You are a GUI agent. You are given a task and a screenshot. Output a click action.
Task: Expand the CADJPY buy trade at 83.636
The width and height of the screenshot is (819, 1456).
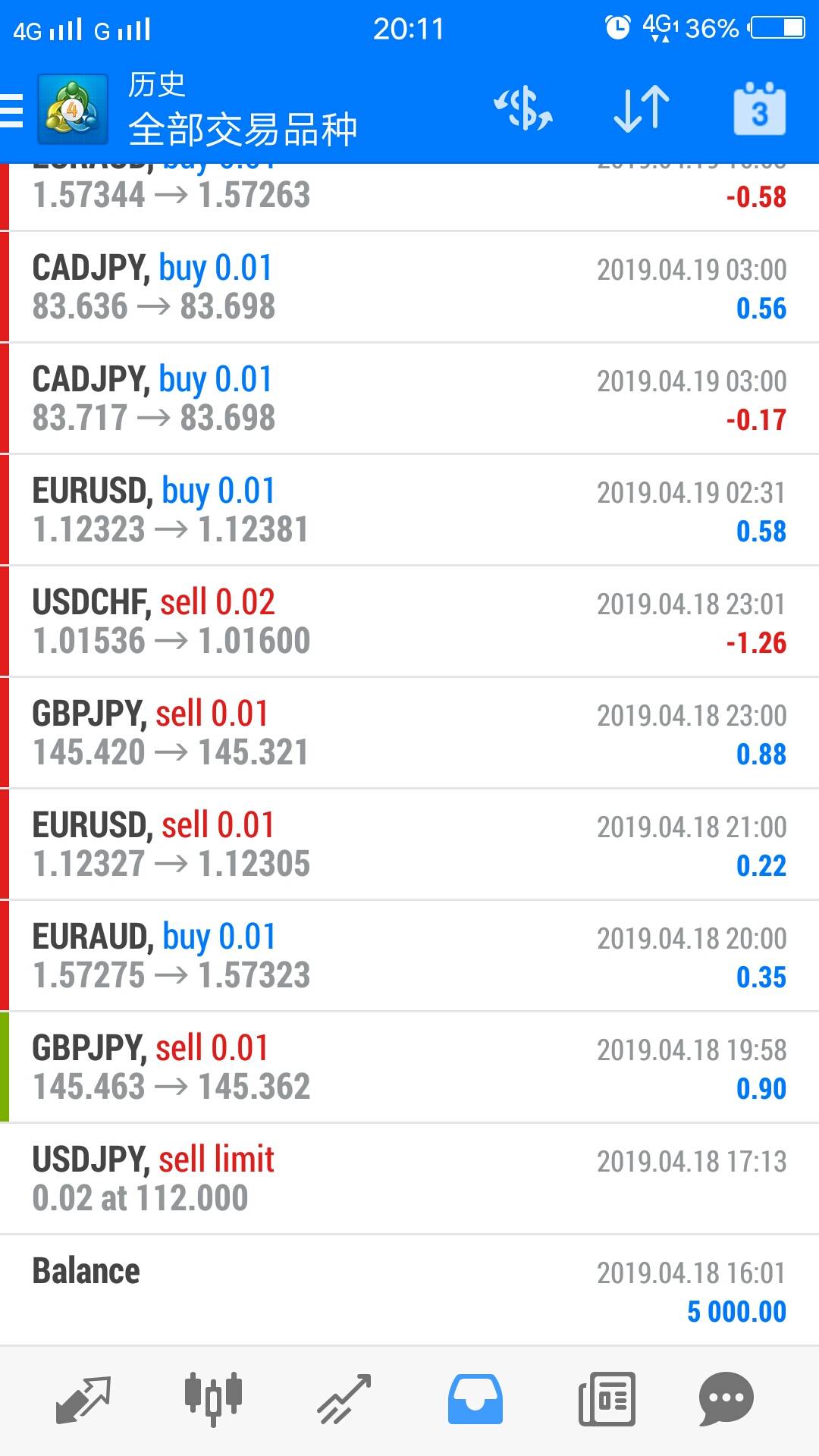409,287
